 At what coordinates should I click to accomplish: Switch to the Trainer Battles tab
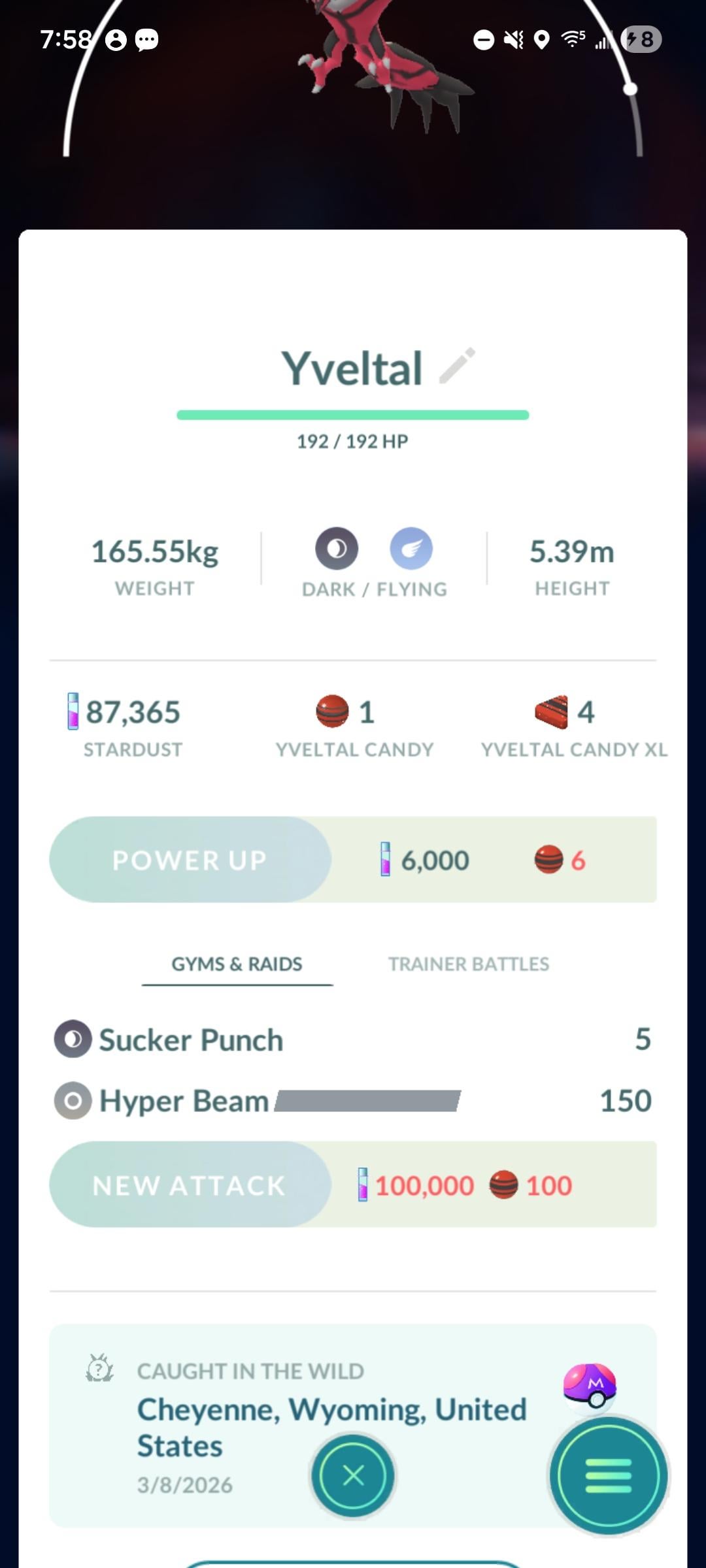(468, 964)
